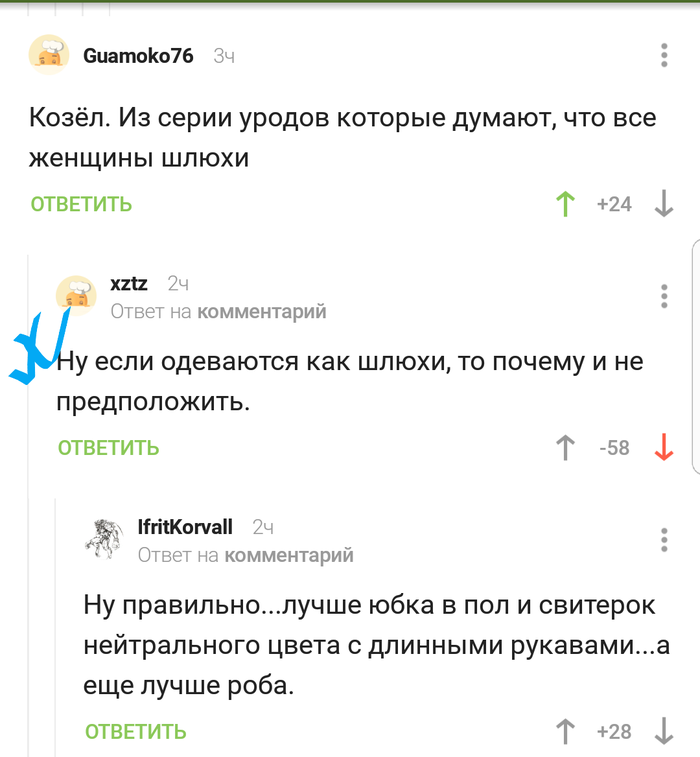Open overflow menu on Guamoko76's comment

tap(665, 56)
